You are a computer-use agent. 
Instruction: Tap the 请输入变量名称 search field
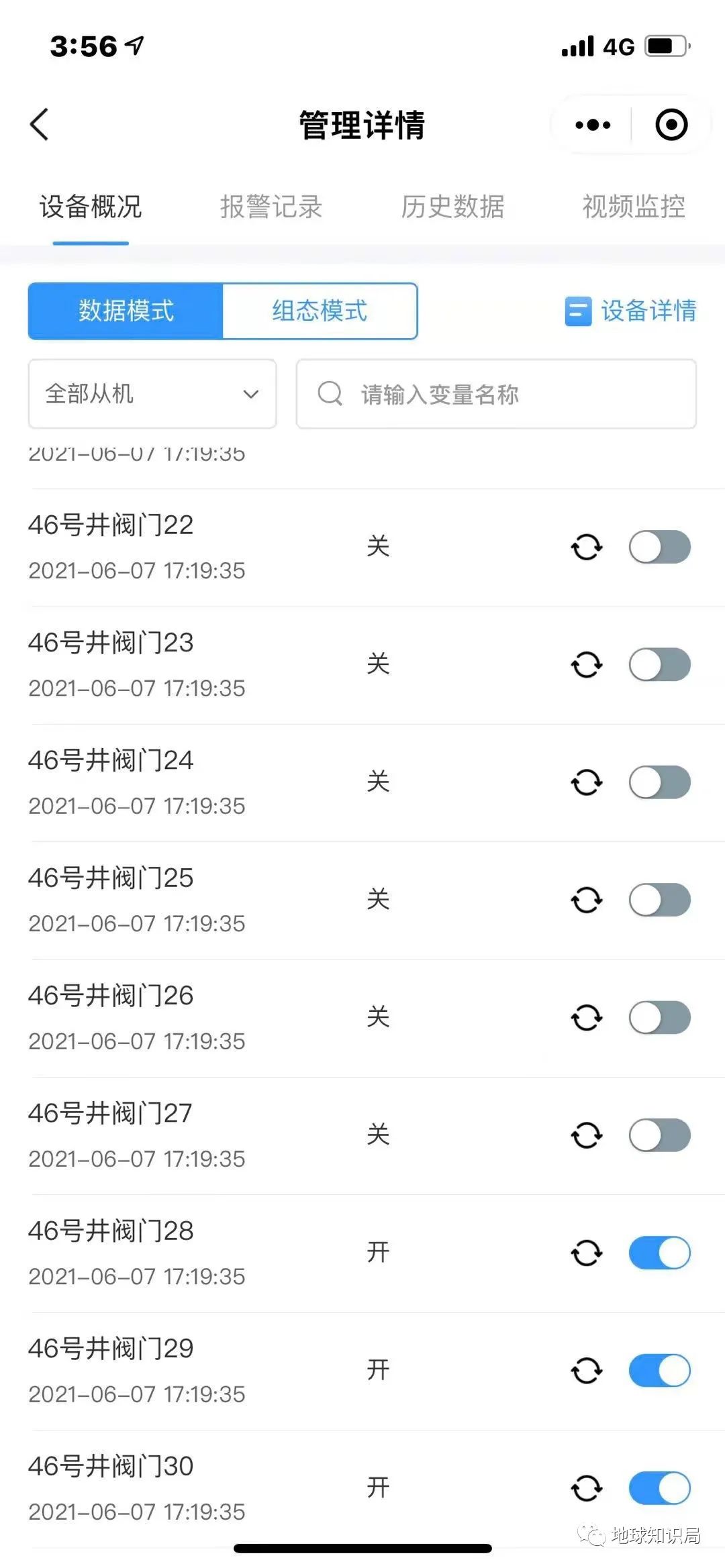497,394
